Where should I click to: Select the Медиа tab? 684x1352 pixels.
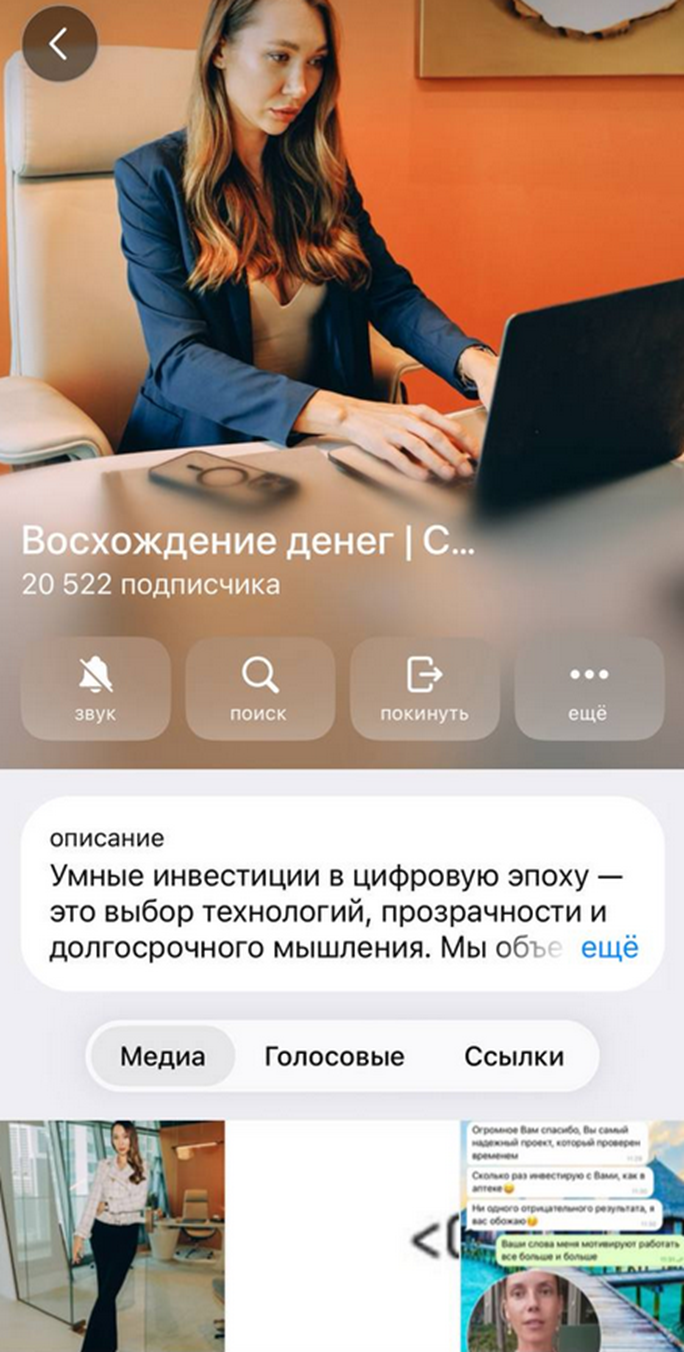pos(162,1056)
